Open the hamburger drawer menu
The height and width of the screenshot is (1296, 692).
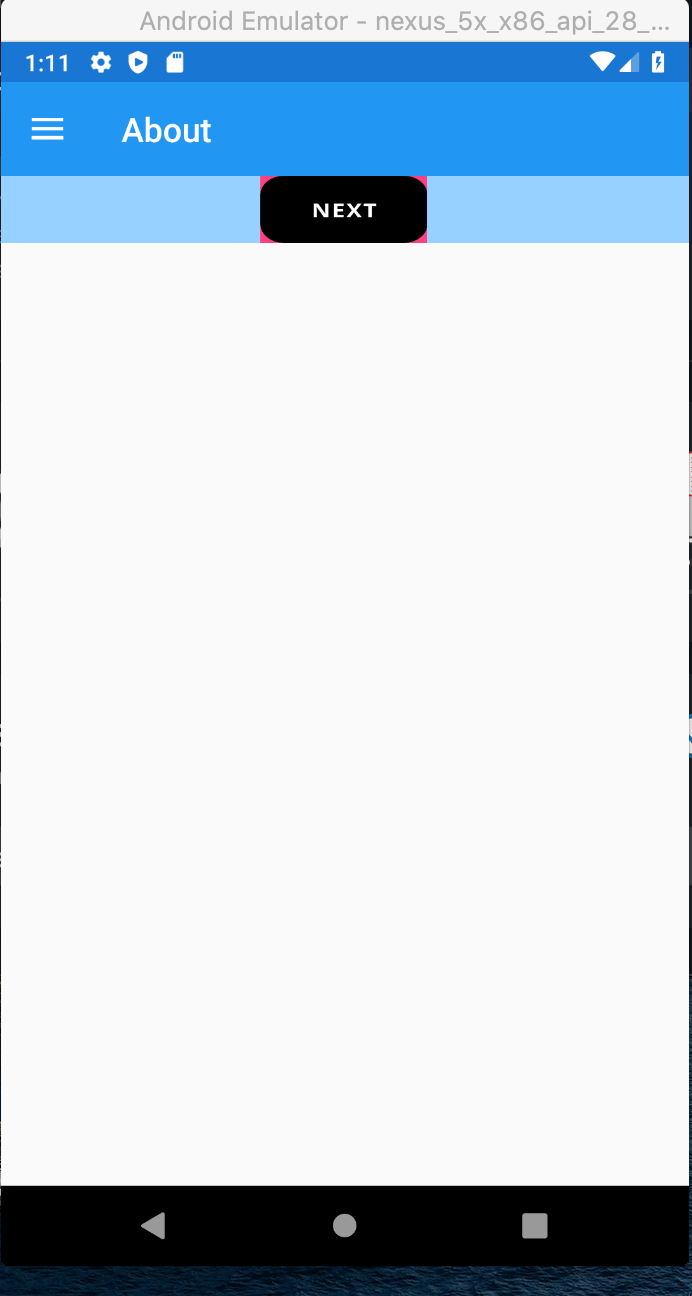click(x=47, y=130)
